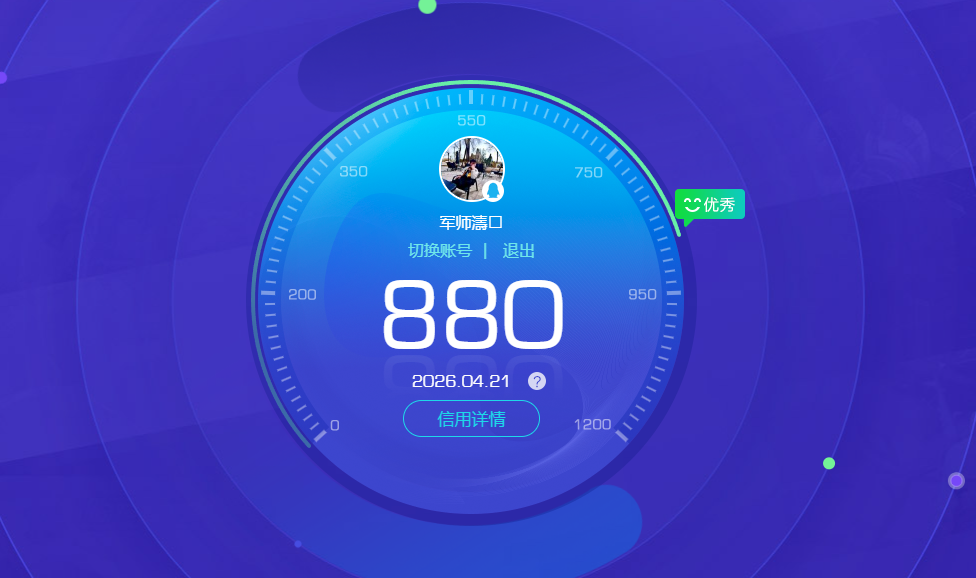Open the question mark help icon
The height and width of the screenshot is (578, 976).
pyautogui.click(x=537, y=381)
